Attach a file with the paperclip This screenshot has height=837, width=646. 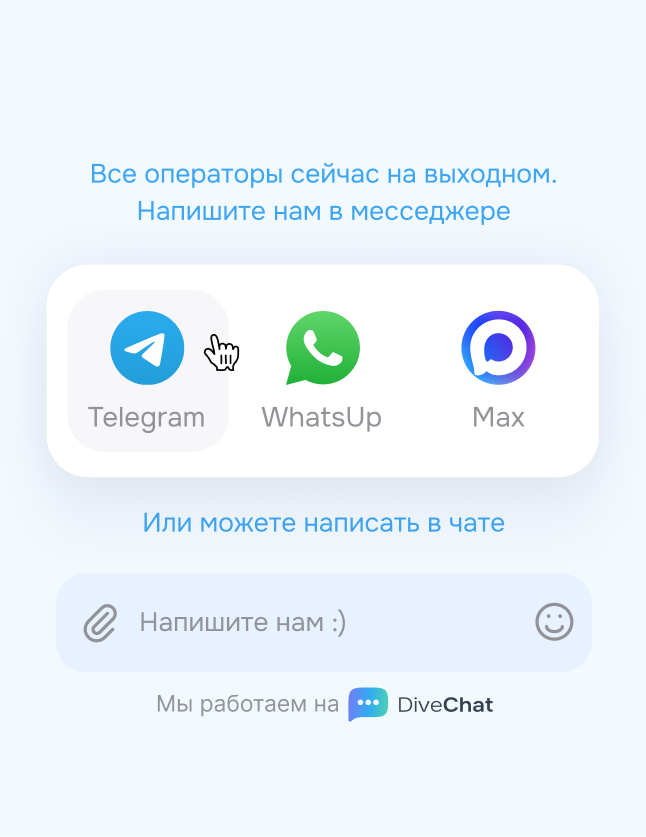point(101,623)
